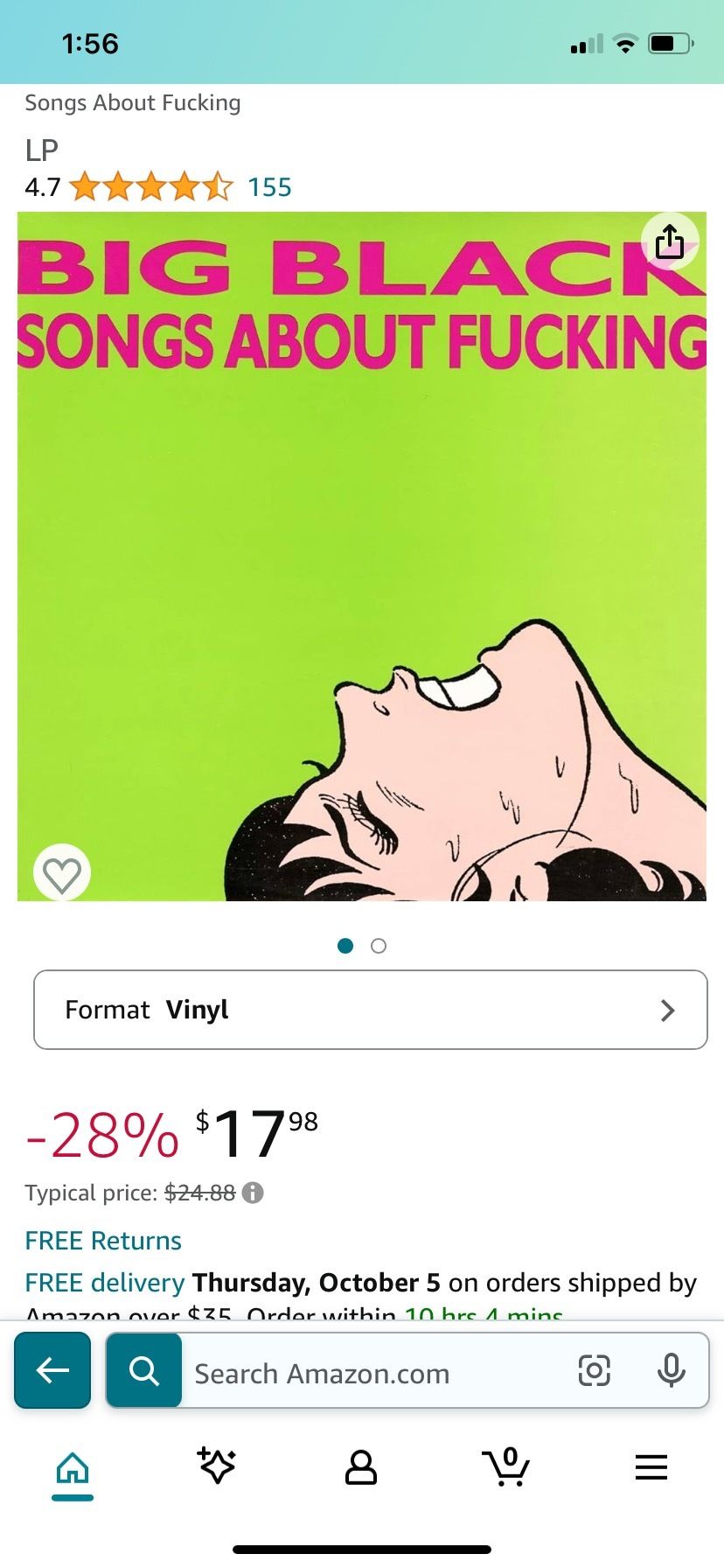
Task: Open the shopping cart
Action: (x=506, y=1466)
